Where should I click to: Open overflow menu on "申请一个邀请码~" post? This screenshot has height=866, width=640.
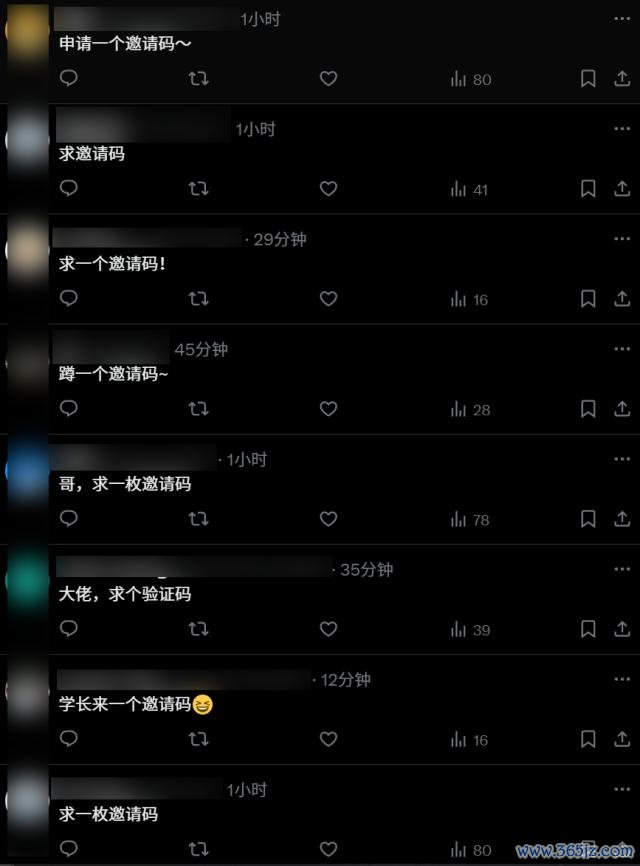[622, 19]
